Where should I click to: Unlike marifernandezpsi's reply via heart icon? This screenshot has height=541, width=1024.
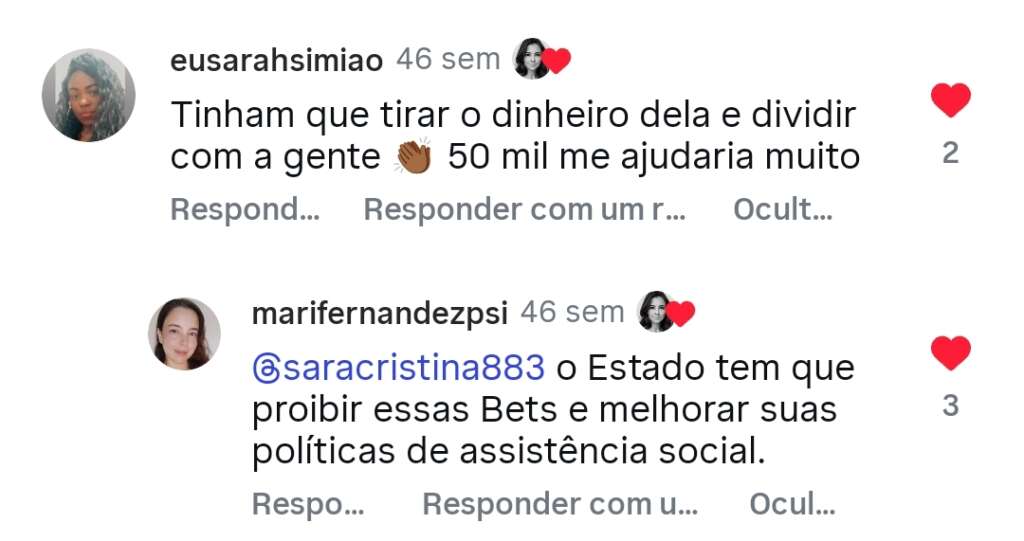[950, 353]
